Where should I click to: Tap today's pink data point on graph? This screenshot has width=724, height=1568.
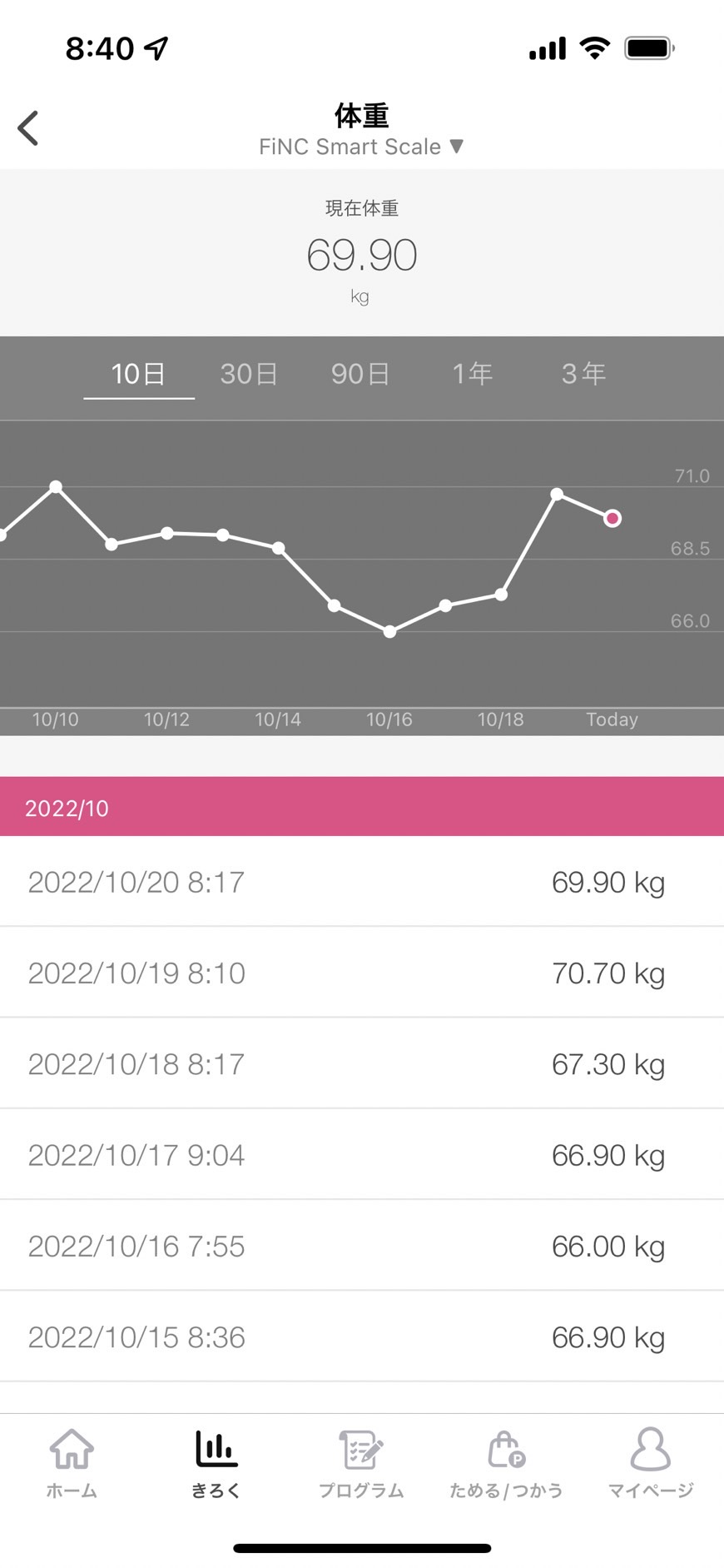pyautogui.click(x=612, y=518)
